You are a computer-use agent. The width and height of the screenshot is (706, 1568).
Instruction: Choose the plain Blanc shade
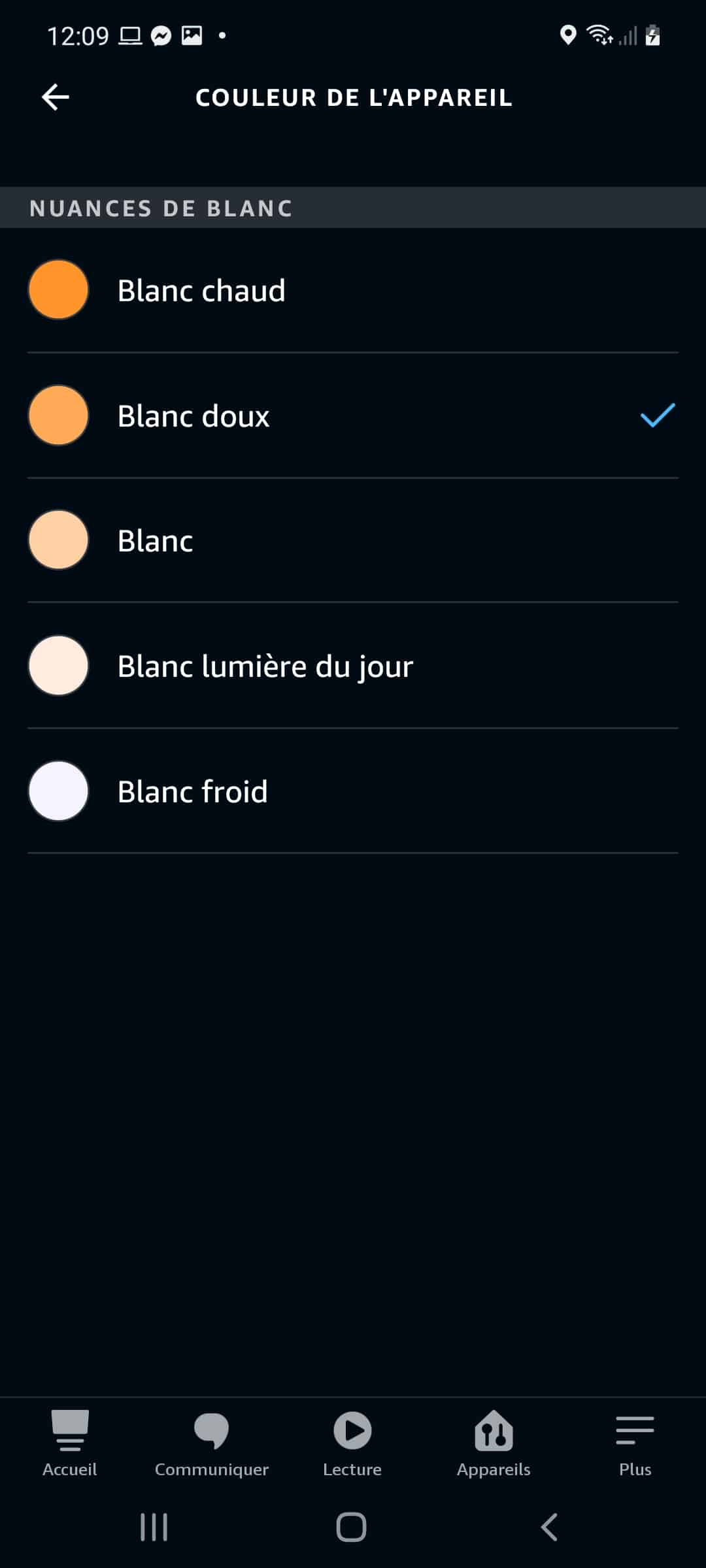pyautogui.click(x=353, y=540)
